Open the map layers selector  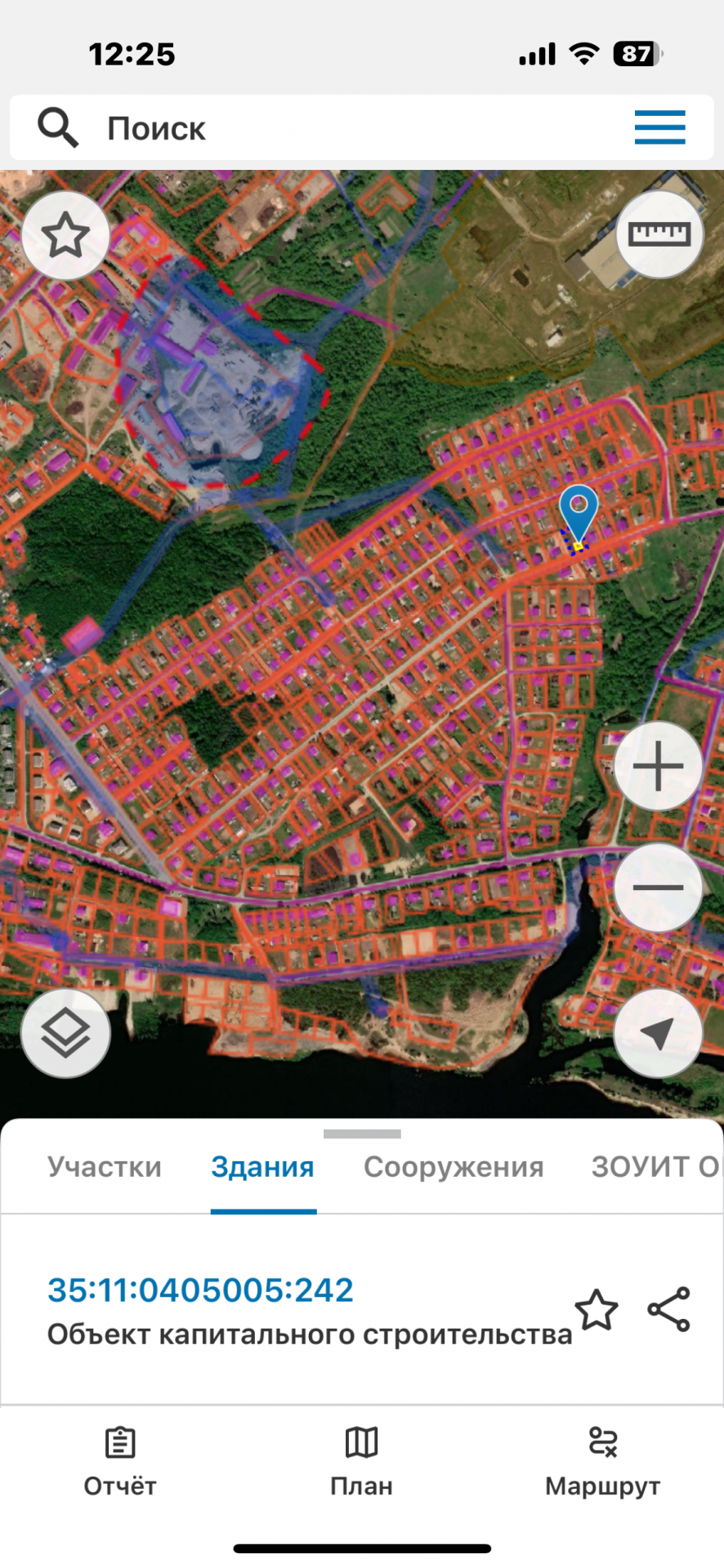click(65, 1033)
